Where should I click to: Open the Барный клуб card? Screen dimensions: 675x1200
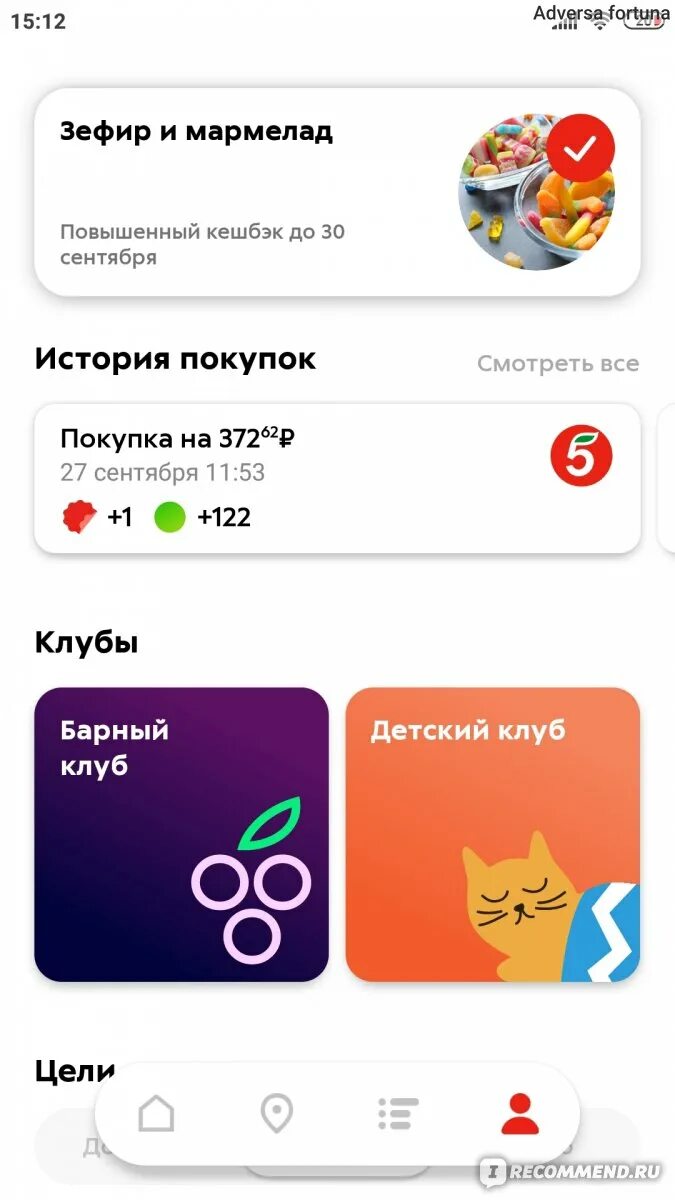point(181,834)
